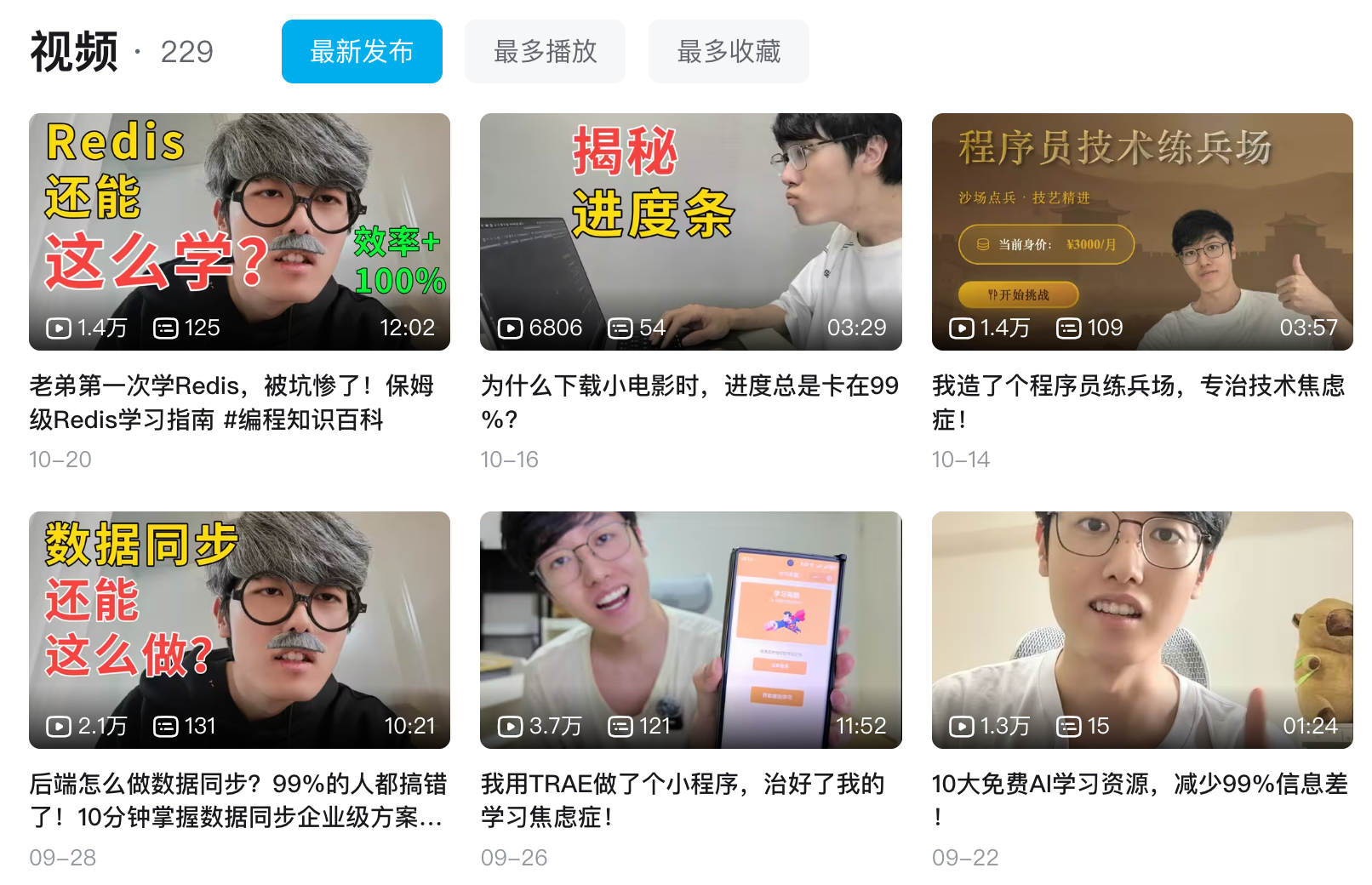Select the 最新发布 sort tab
The image size is (1372, 885).
(x=362, y=52)
